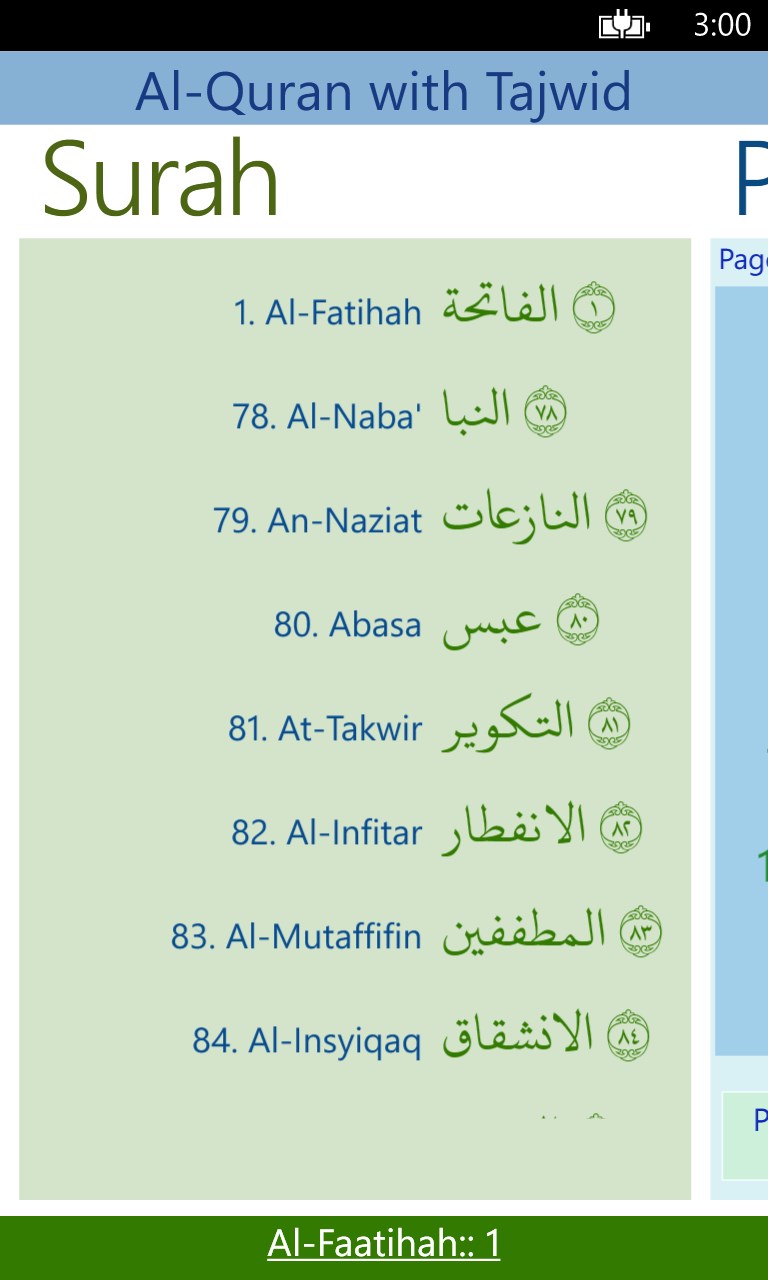768x1280 pixels.
Task: Tap the Al-Faatihah:: 1 link
Action: 383,1243
